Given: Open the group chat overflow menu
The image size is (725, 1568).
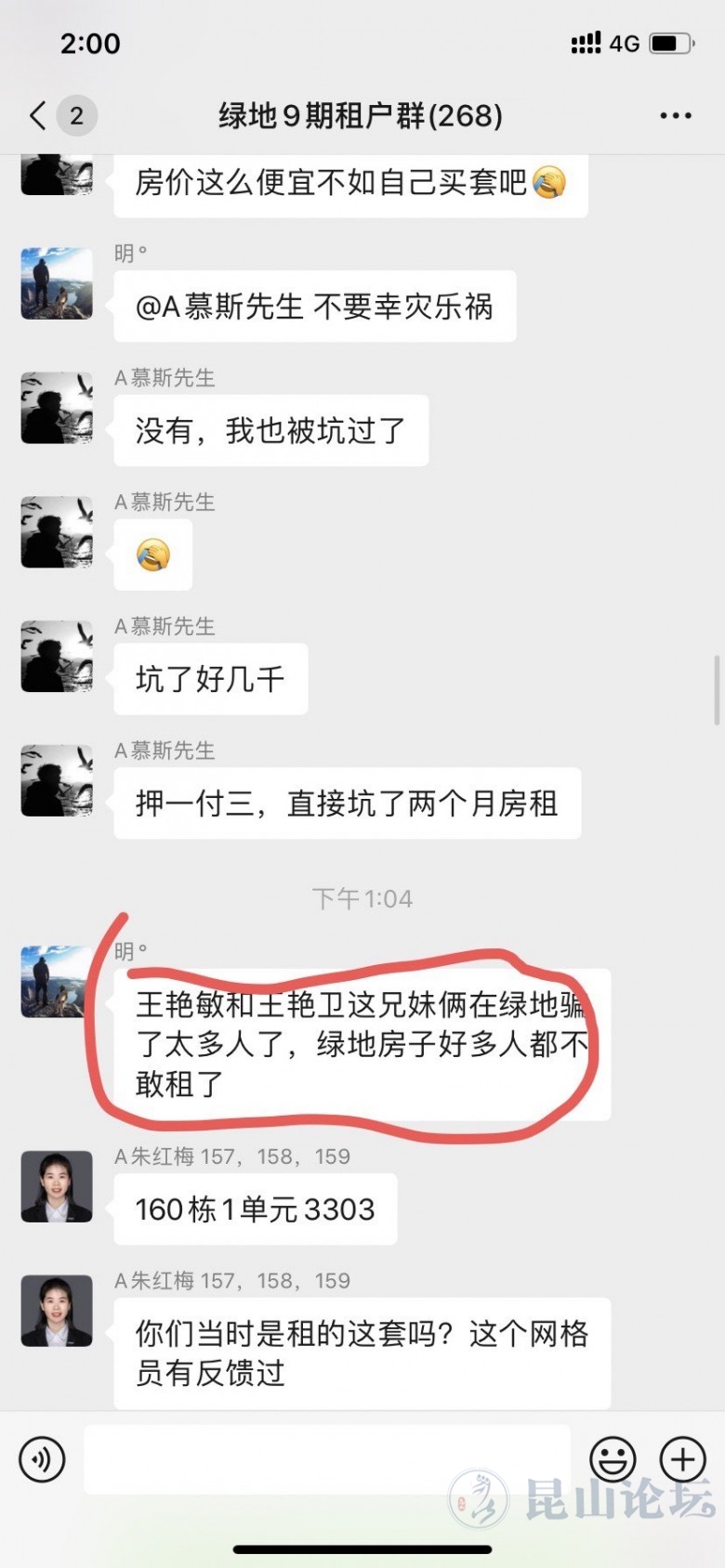Looking at the screenshot, I should [x=676, y=116].
